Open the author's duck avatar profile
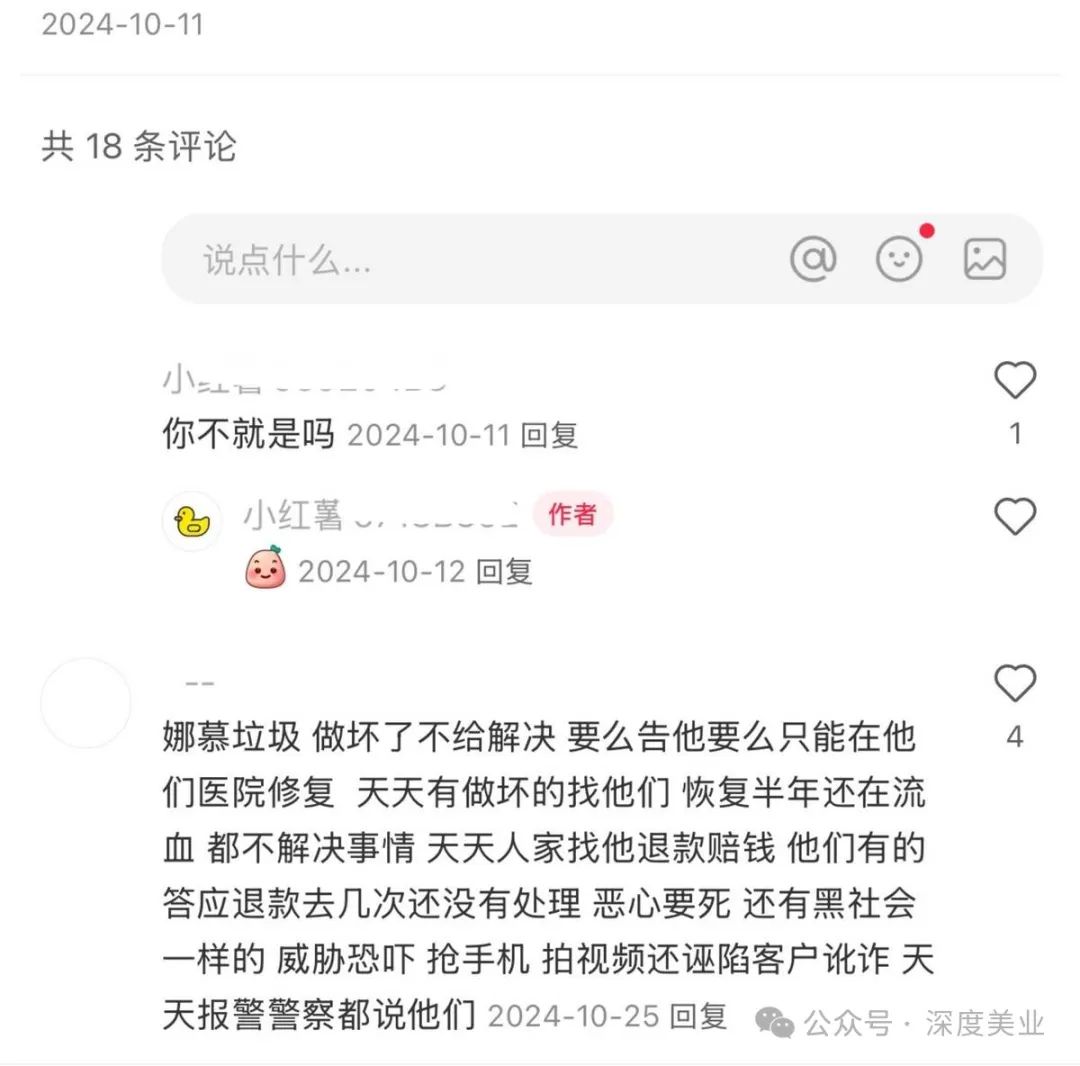 pos(192,521)
